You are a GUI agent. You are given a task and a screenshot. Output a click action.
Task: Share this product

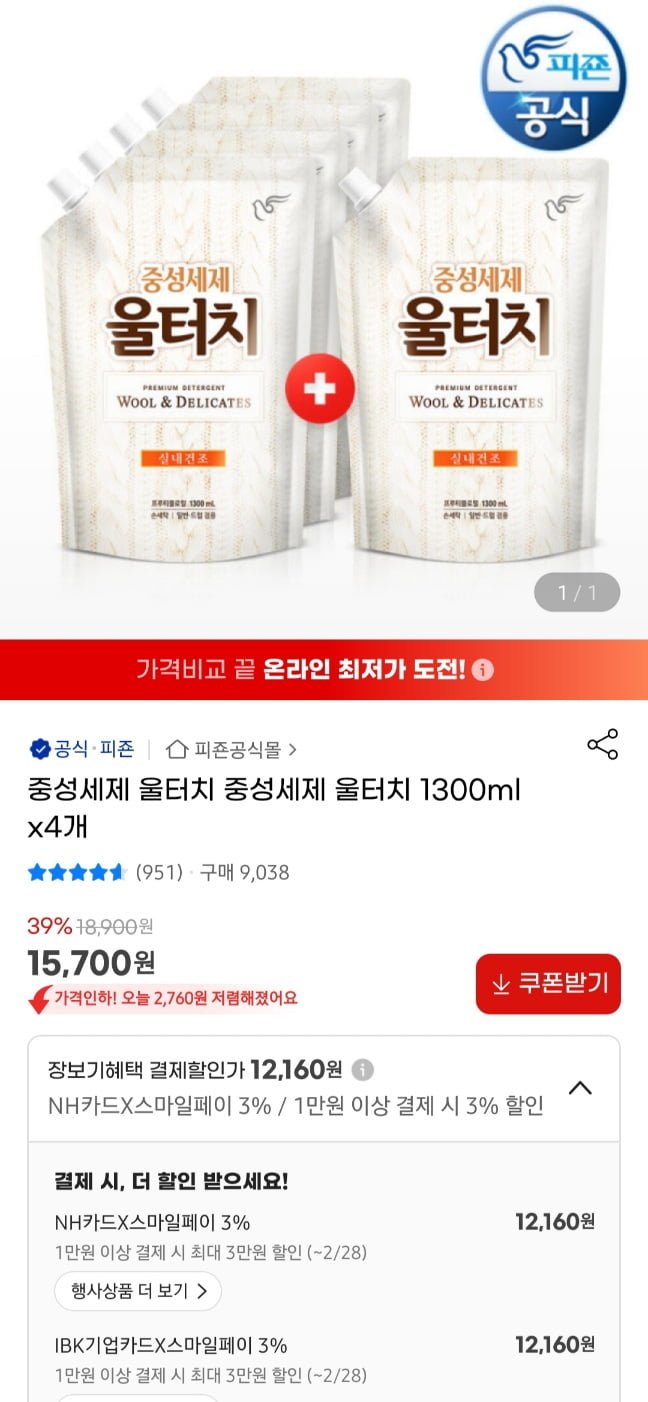[602, 745]
